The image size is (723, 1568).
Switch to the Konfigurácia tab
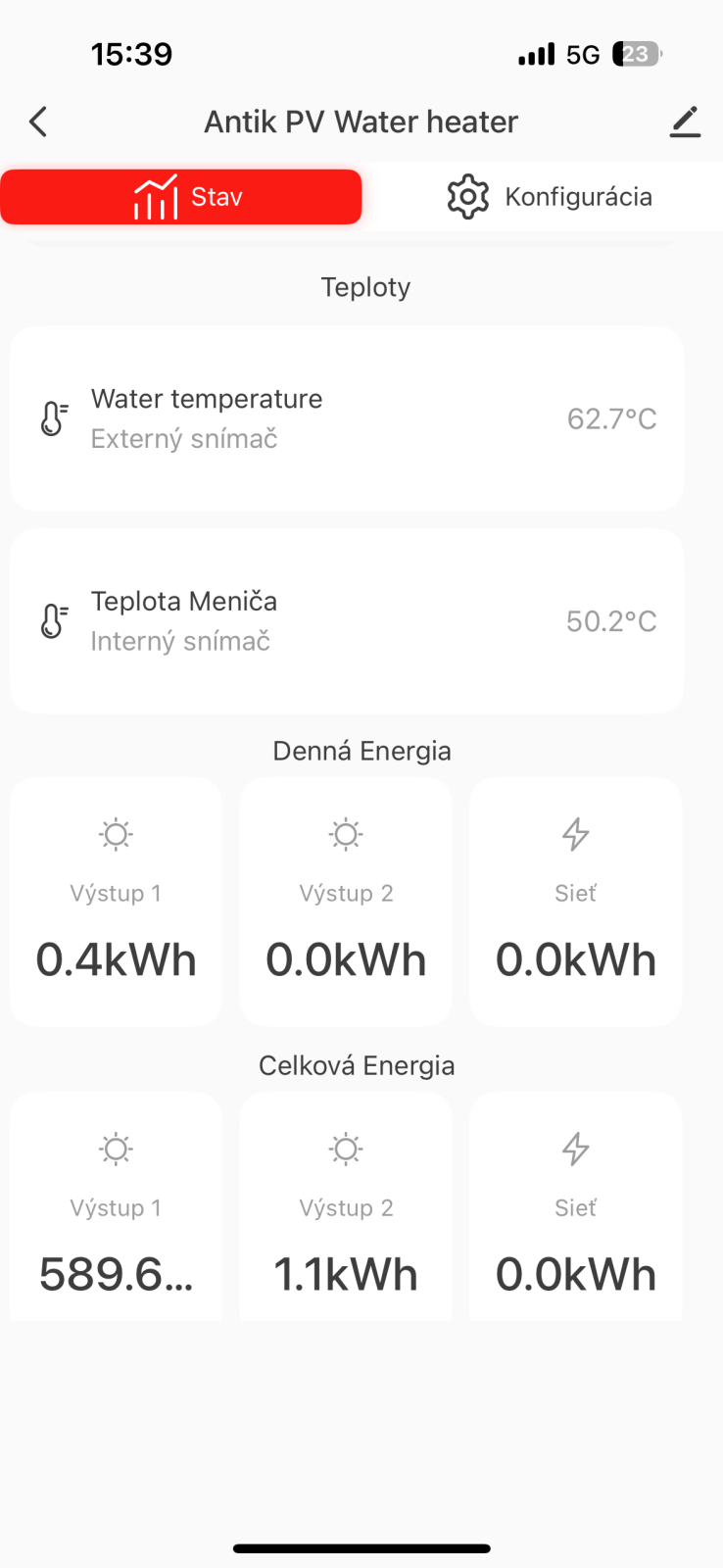pos(549,197)
